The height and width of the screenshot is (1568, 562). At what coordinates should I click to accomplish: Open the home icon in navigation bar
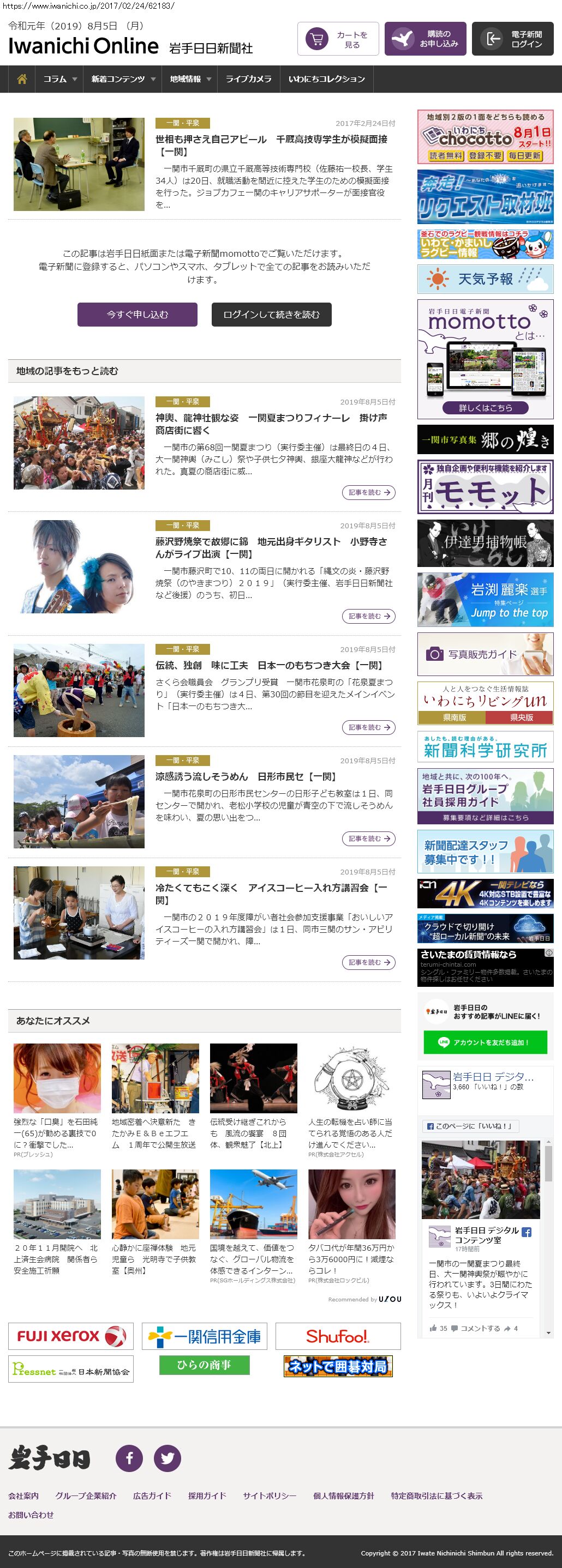tap(22, 79)
